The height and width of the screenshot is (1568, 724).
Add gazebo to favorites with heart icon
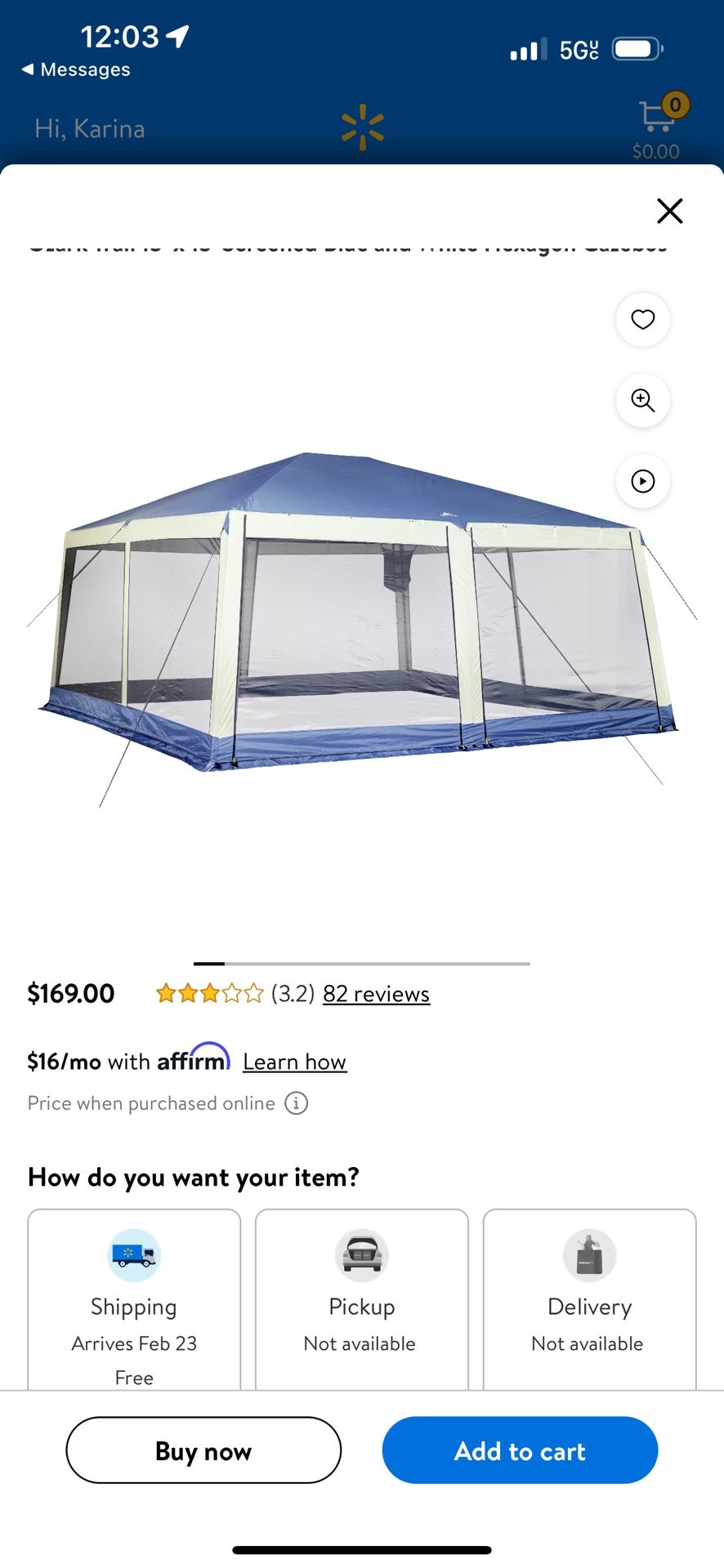(643, 319)
